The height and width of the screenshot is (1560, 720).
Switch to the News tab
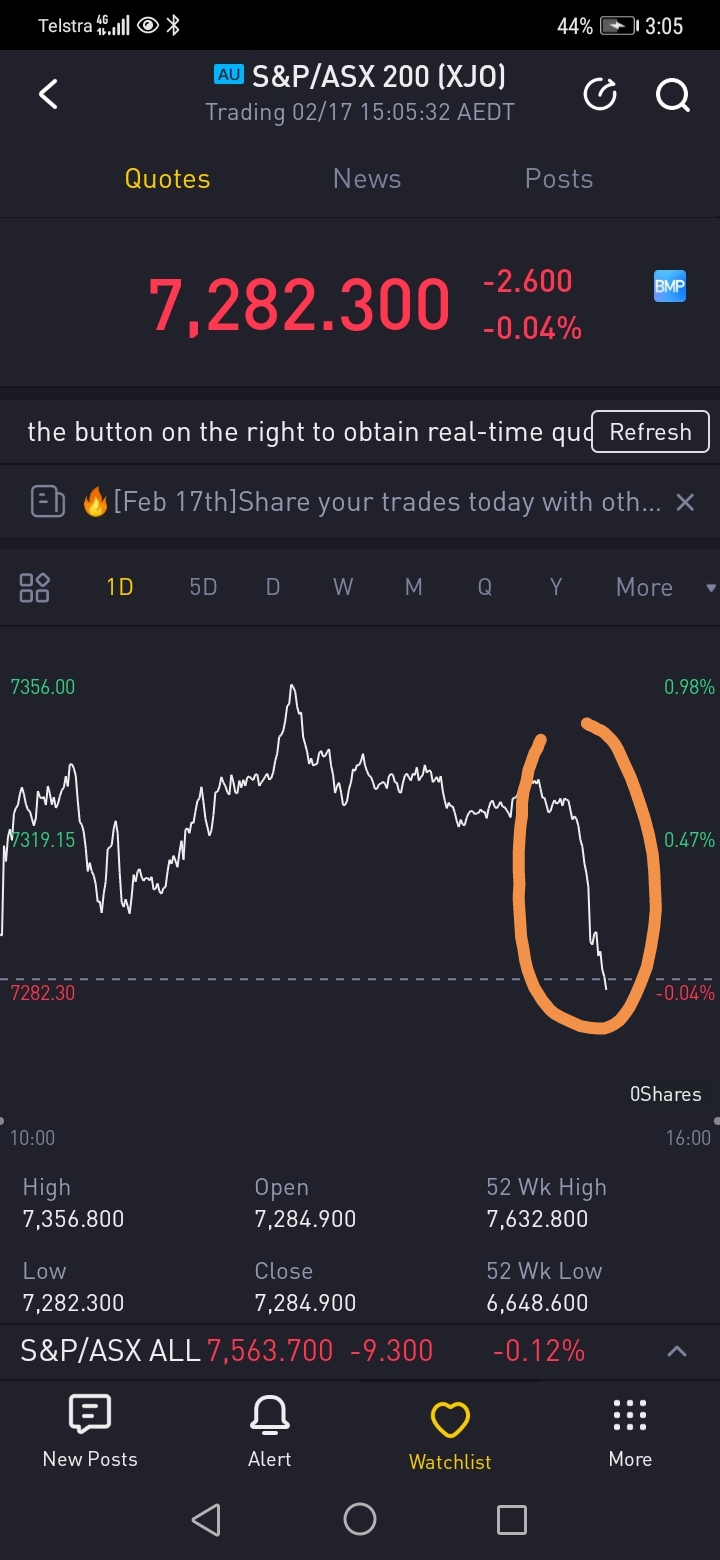click(x=367, y=179)
